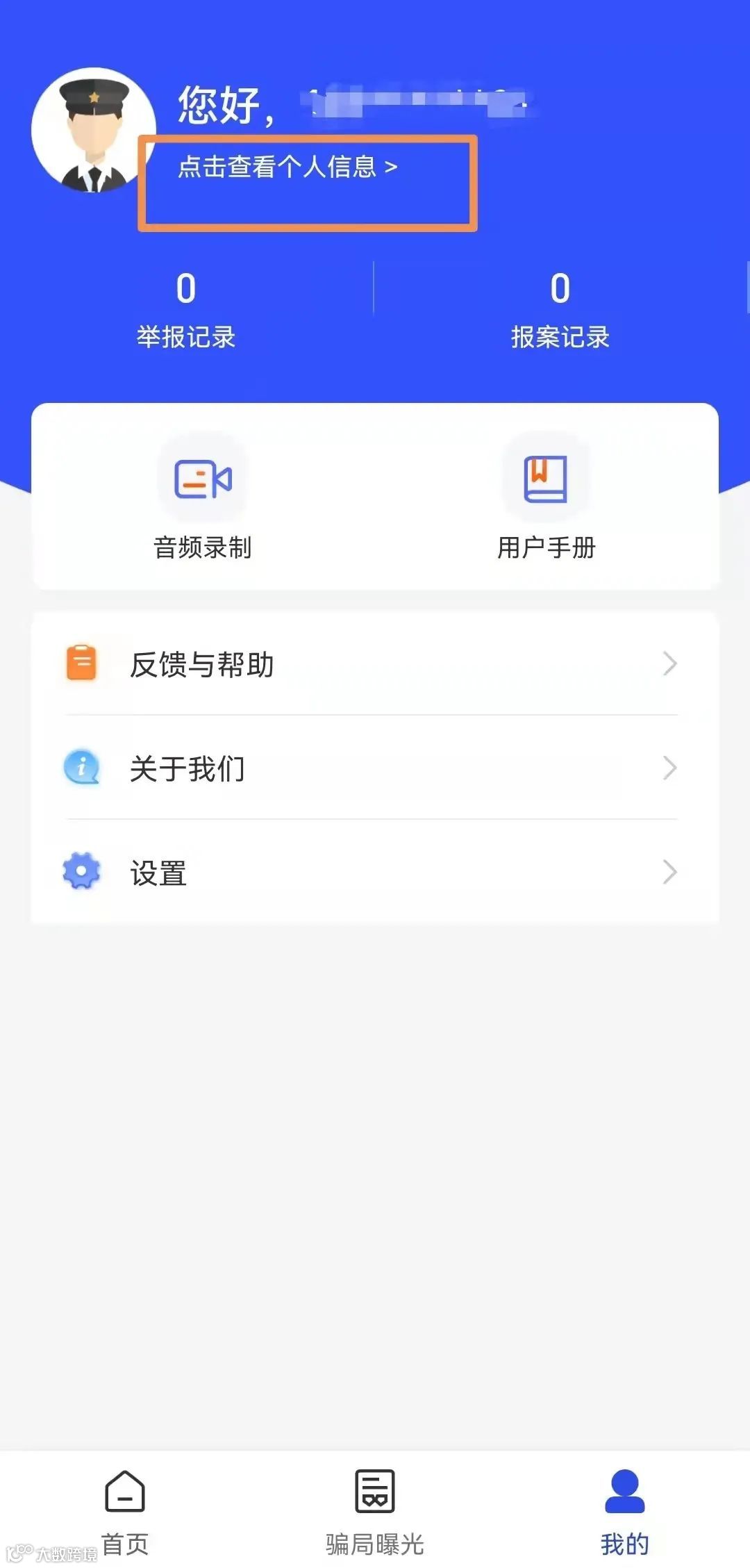Viewport: 750px width, 1568px height.
Task: Open 反馈与帮助 row
Action: (x=374, y=664)
